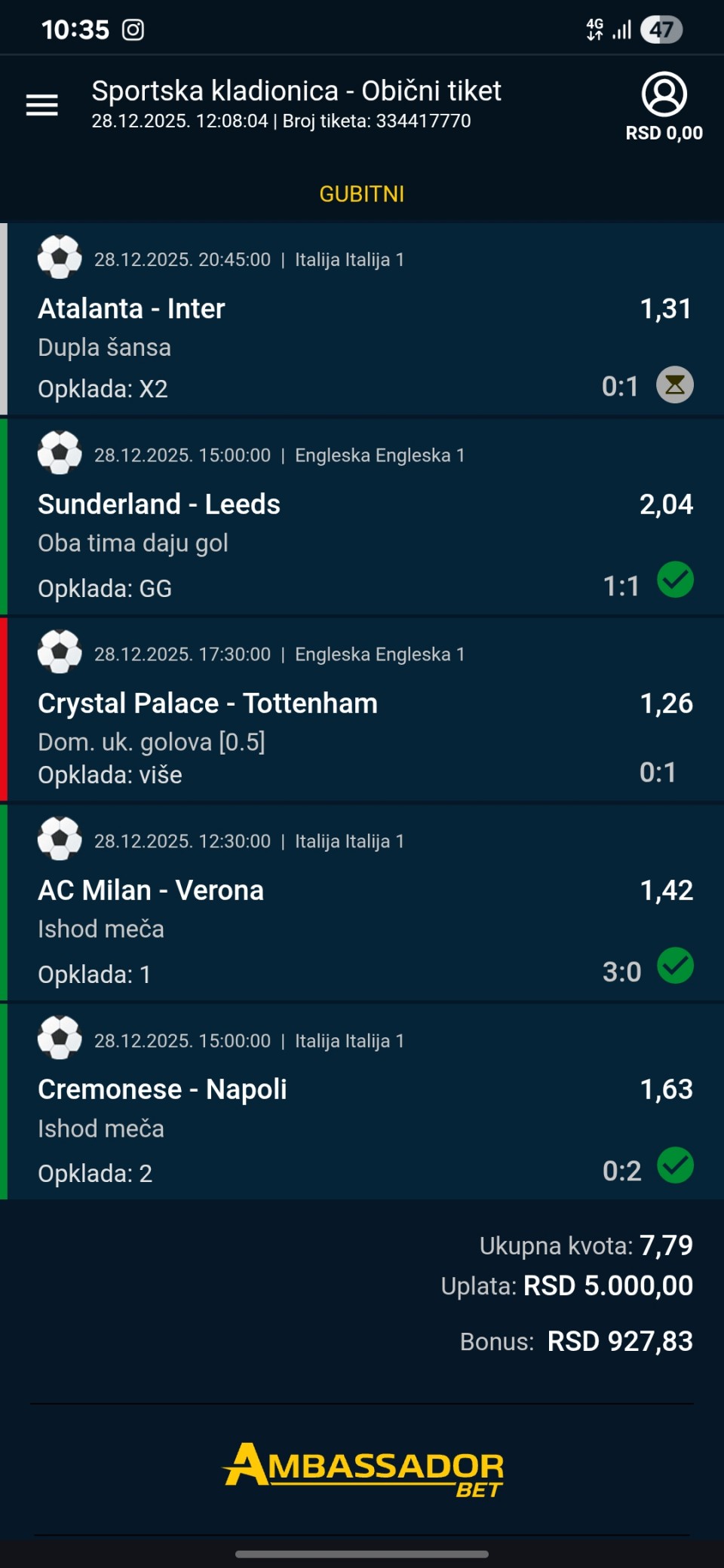
Task: Open the hamburger menu
Action: (x=41, y=105)
